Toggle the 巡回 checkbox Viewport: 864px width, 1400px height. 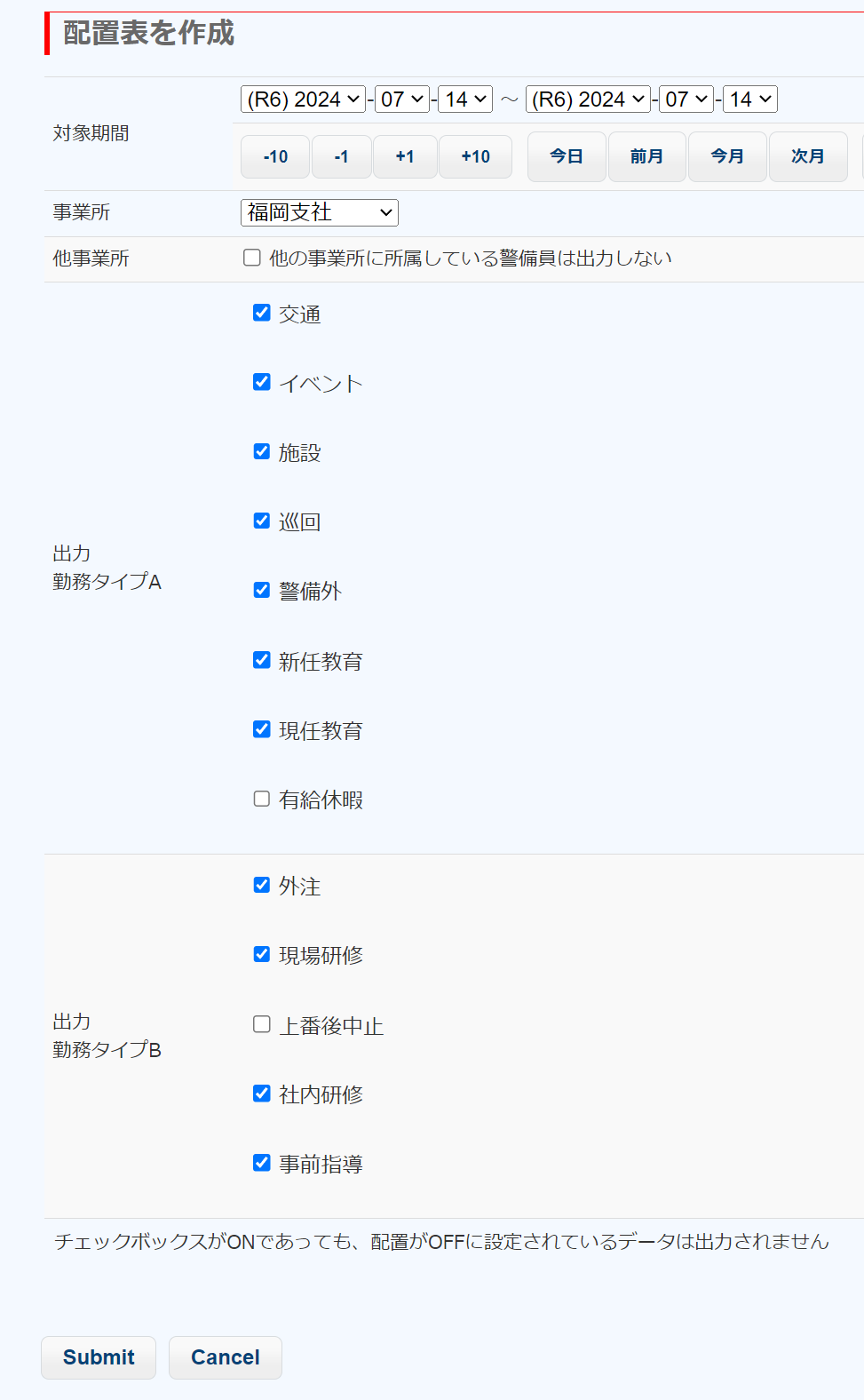[262, 521]
